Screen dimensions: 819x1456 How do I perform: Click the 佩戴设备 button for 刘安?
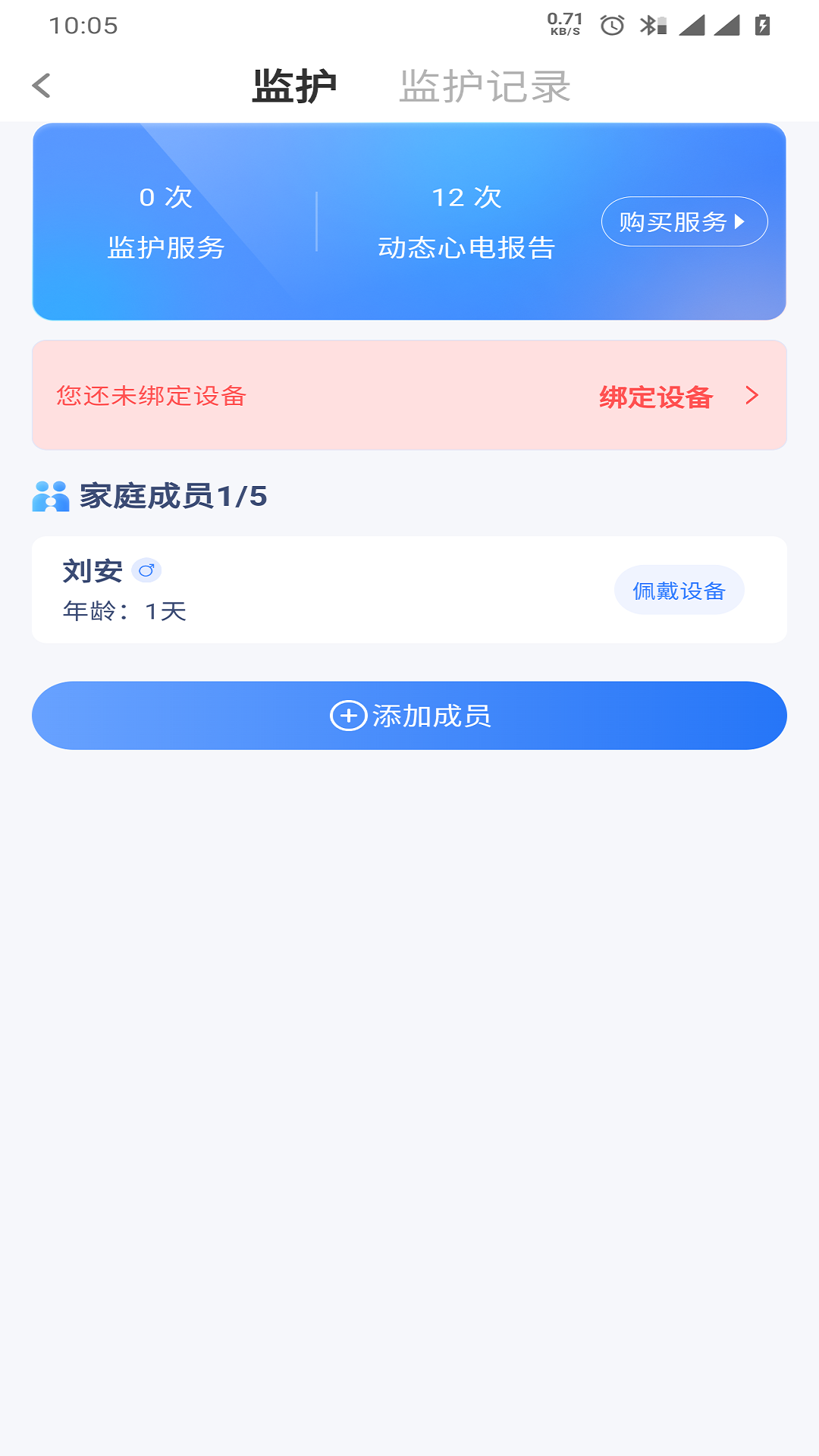(x=679, y=589)
